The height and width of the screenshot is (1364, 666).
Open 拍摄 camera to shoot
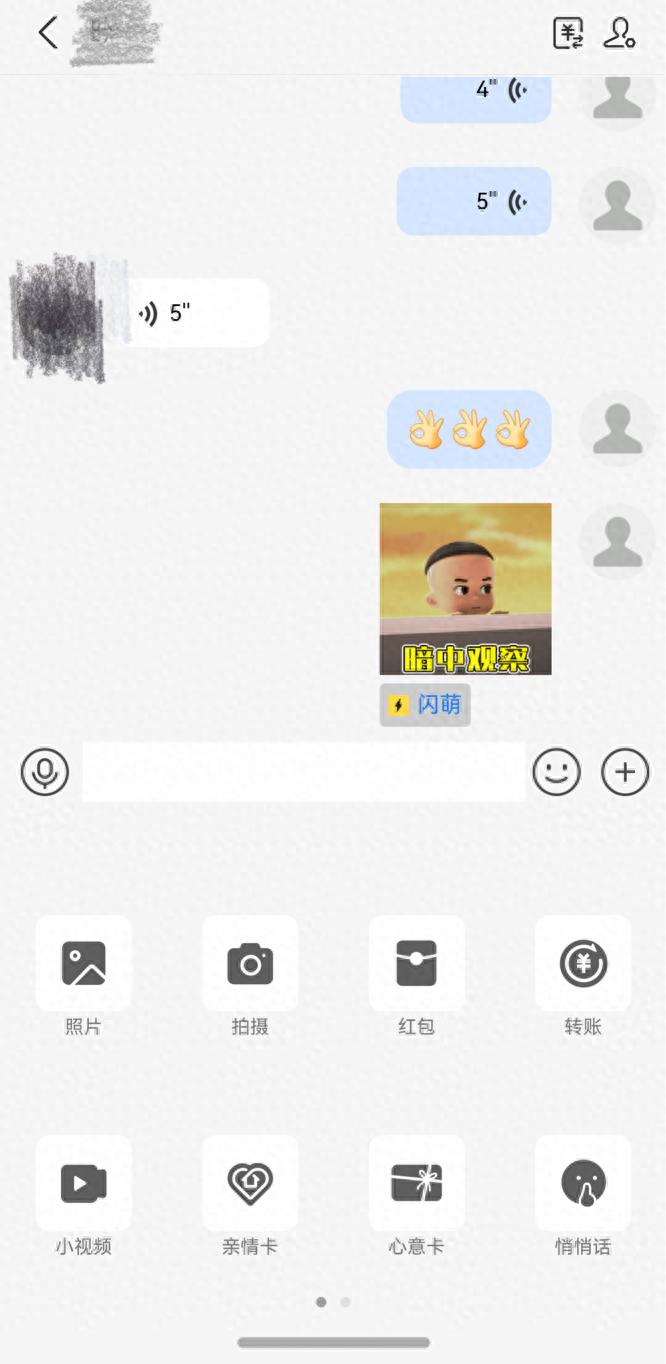(250, 964)
